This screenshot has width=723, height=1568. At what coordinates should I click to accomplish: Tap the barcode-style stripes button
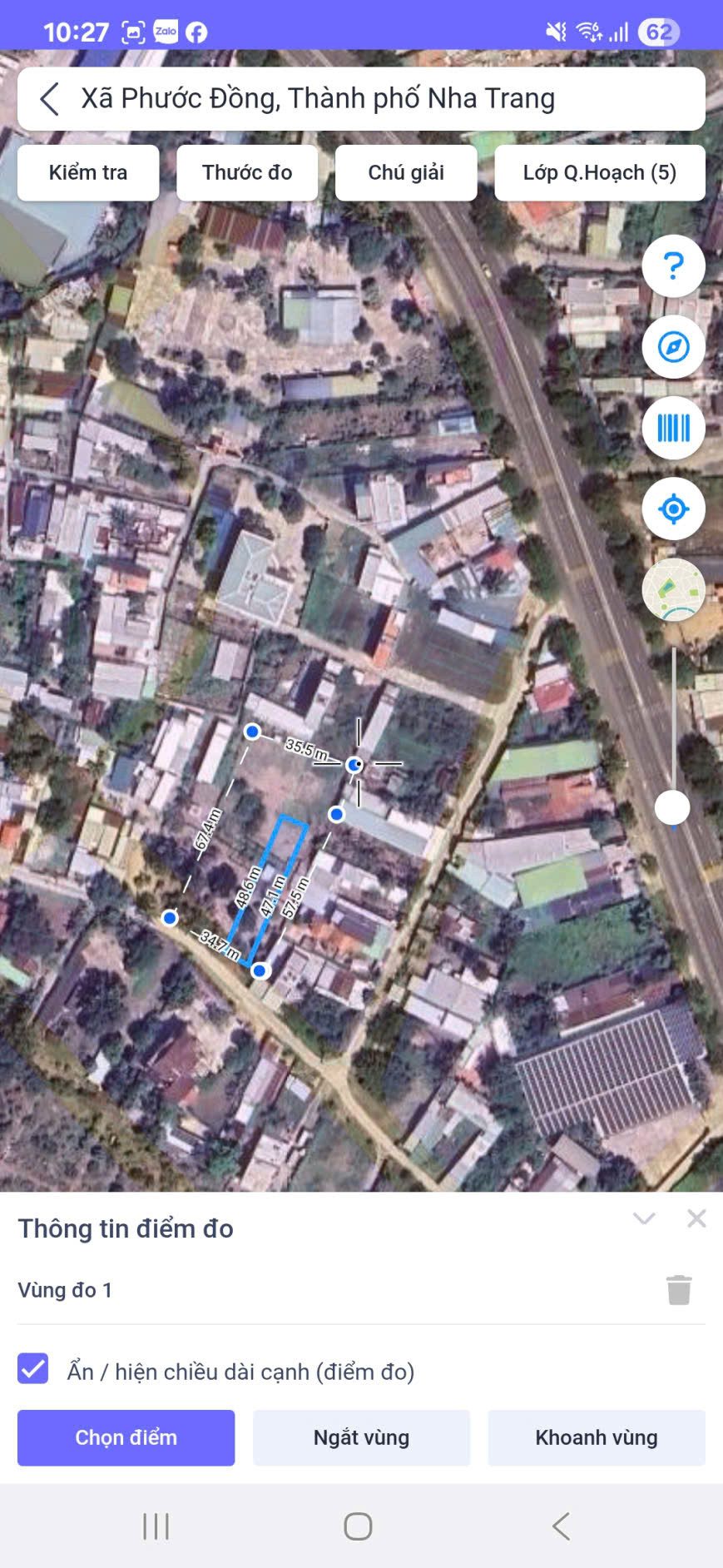[674, 429]
